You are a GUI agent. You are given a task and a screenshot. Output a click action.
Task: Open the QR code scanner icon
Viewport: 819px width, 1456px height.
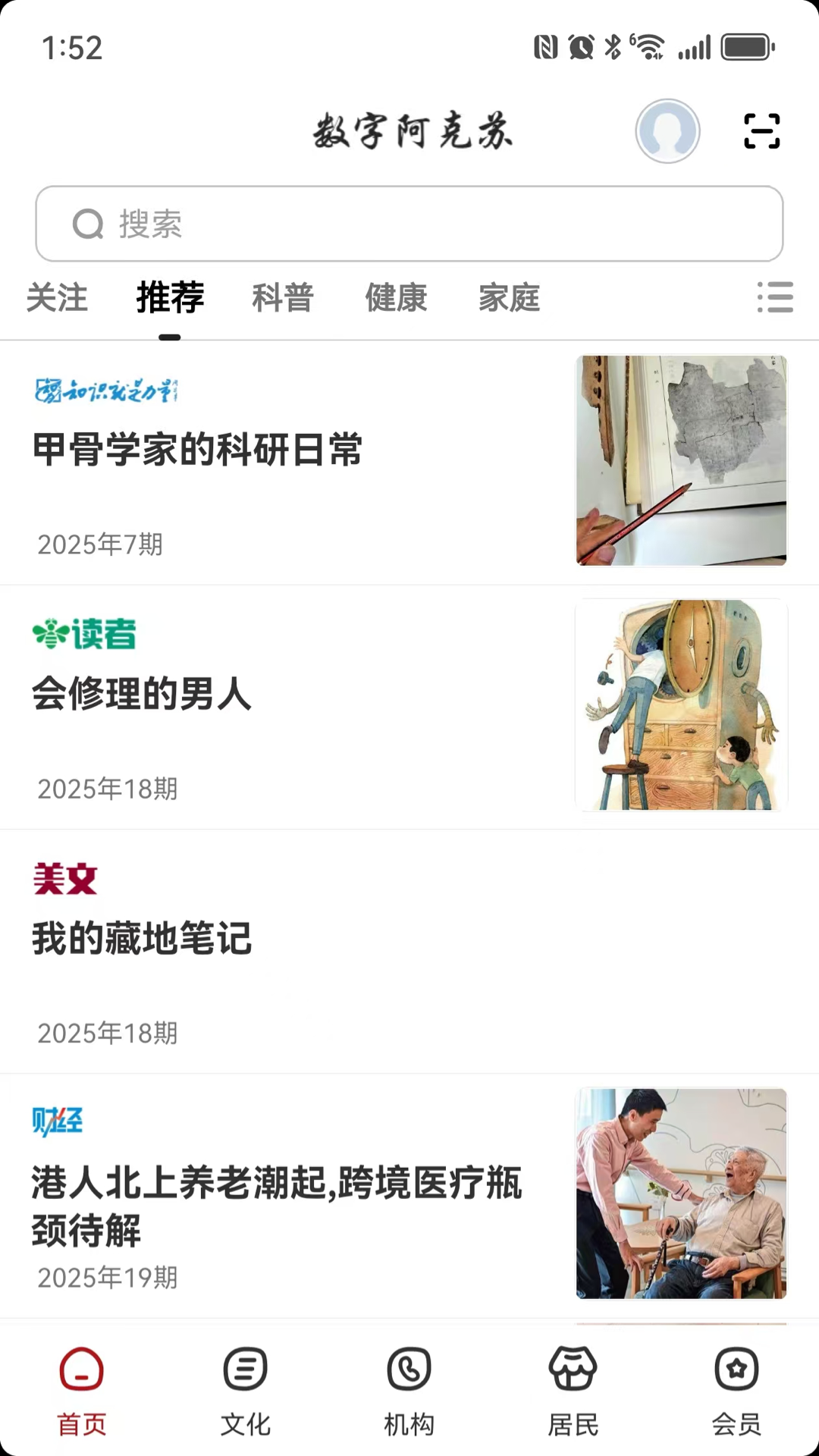tap(761, 130)
